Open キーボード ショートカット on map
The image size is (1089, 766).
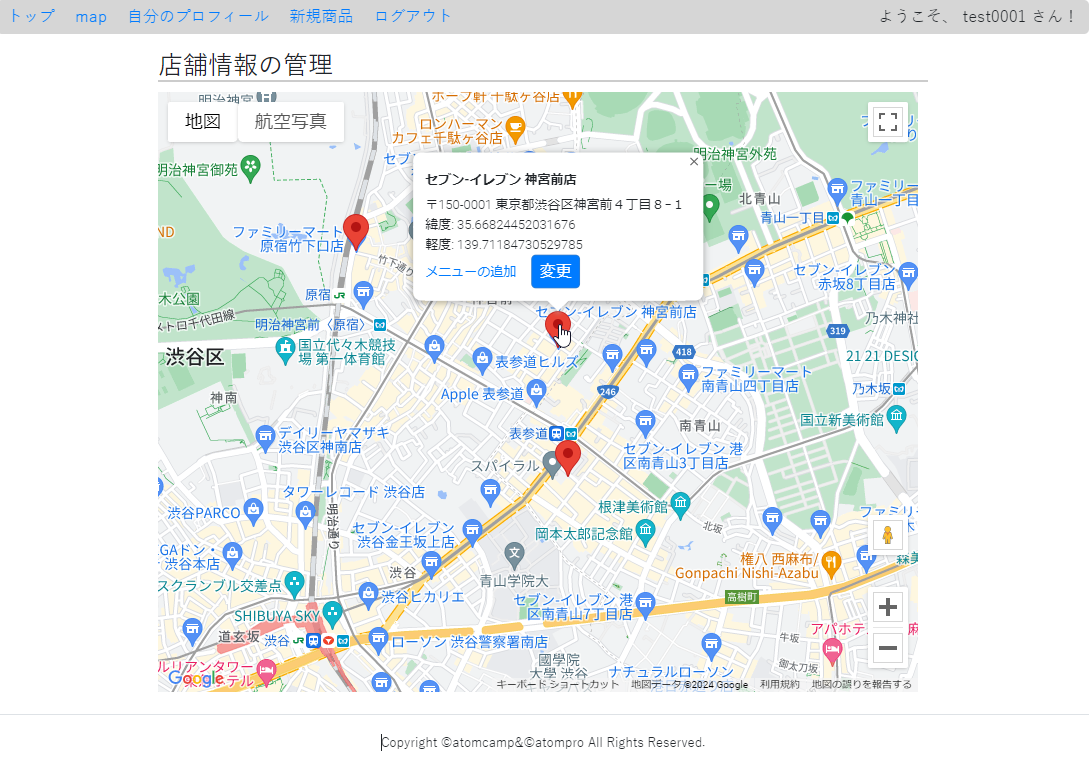[x=558, y=685]
